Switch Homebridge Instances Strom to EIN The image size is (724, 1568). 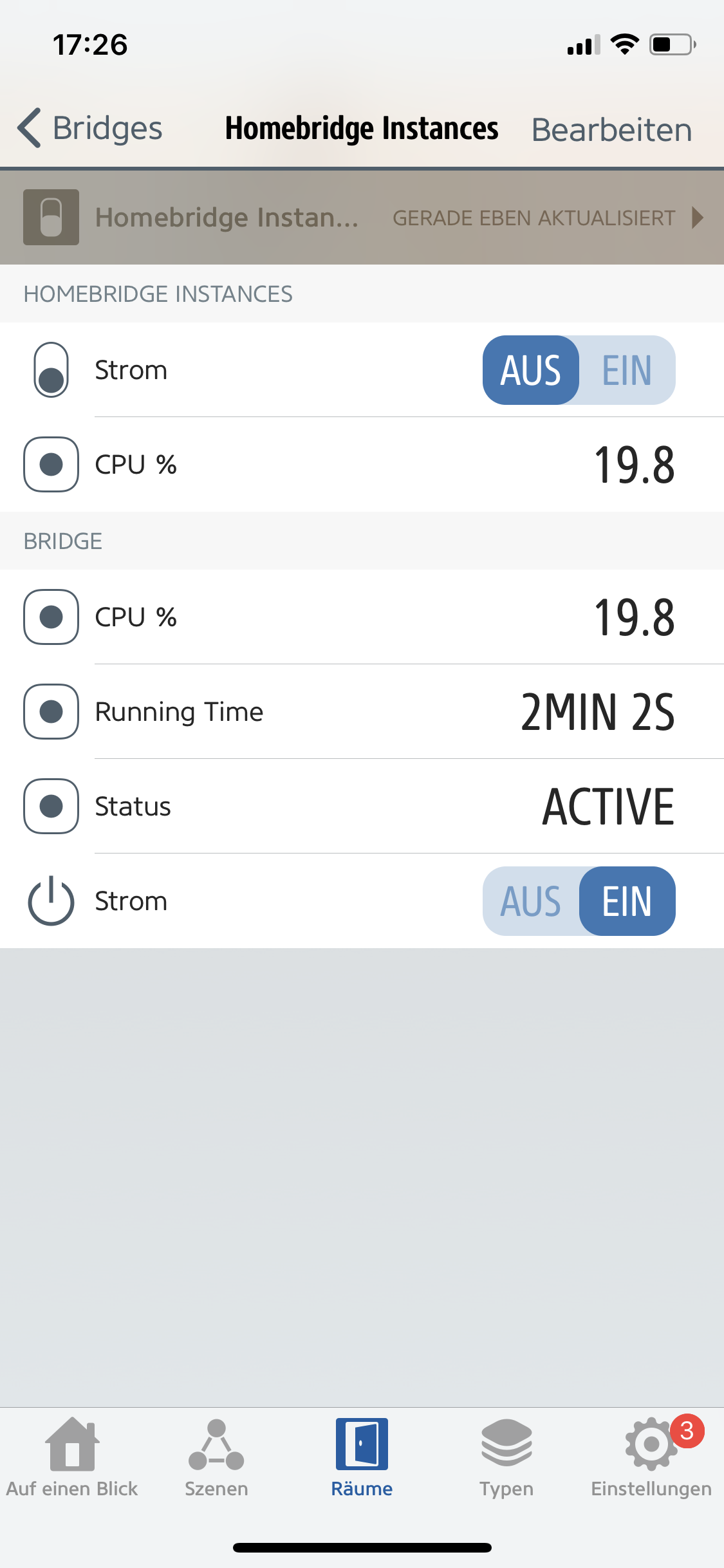click(627, 370)
